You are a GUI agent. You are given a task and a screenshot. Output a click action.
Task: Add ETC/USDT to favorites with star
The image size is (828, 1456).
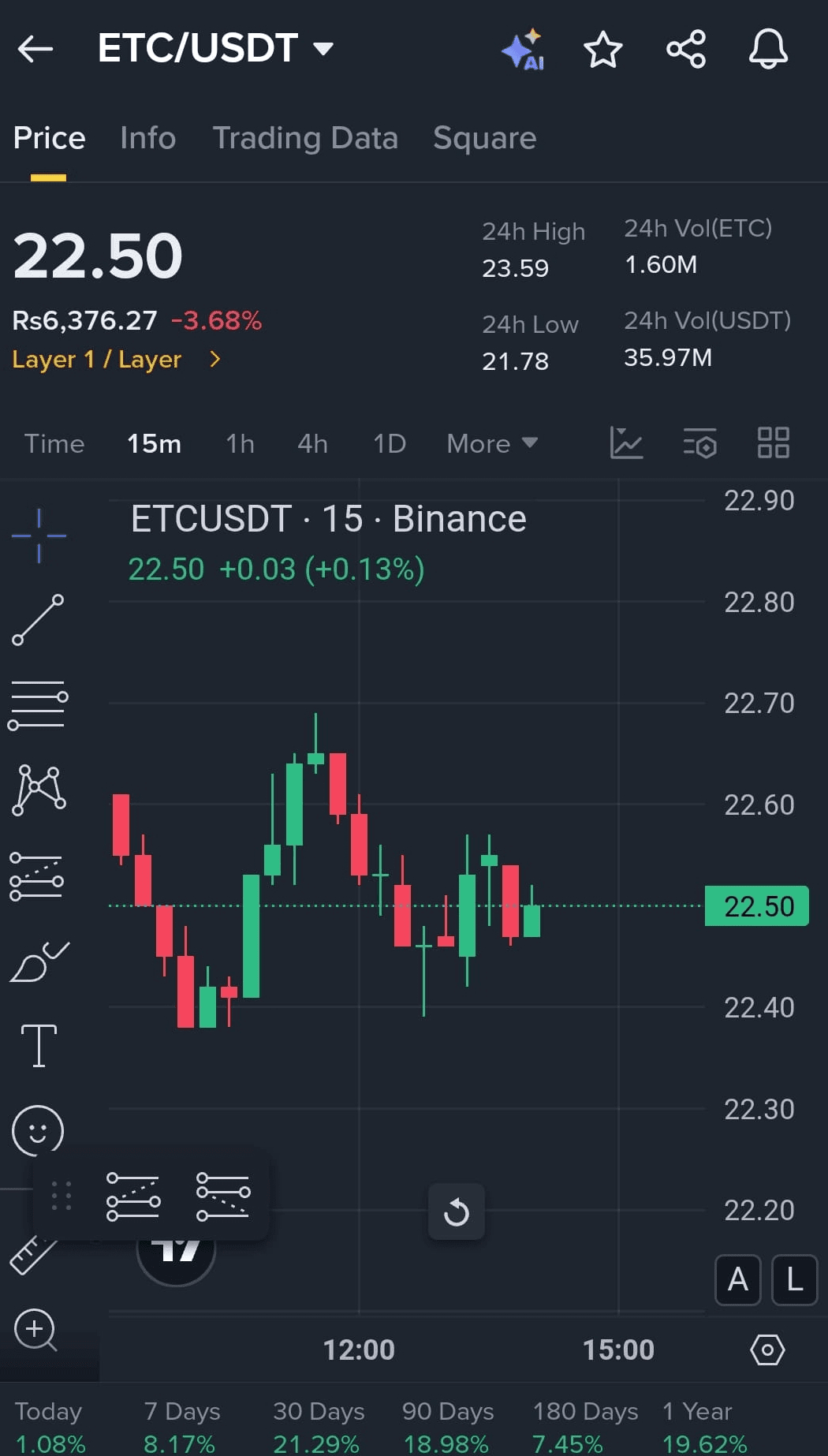[603, 50]
